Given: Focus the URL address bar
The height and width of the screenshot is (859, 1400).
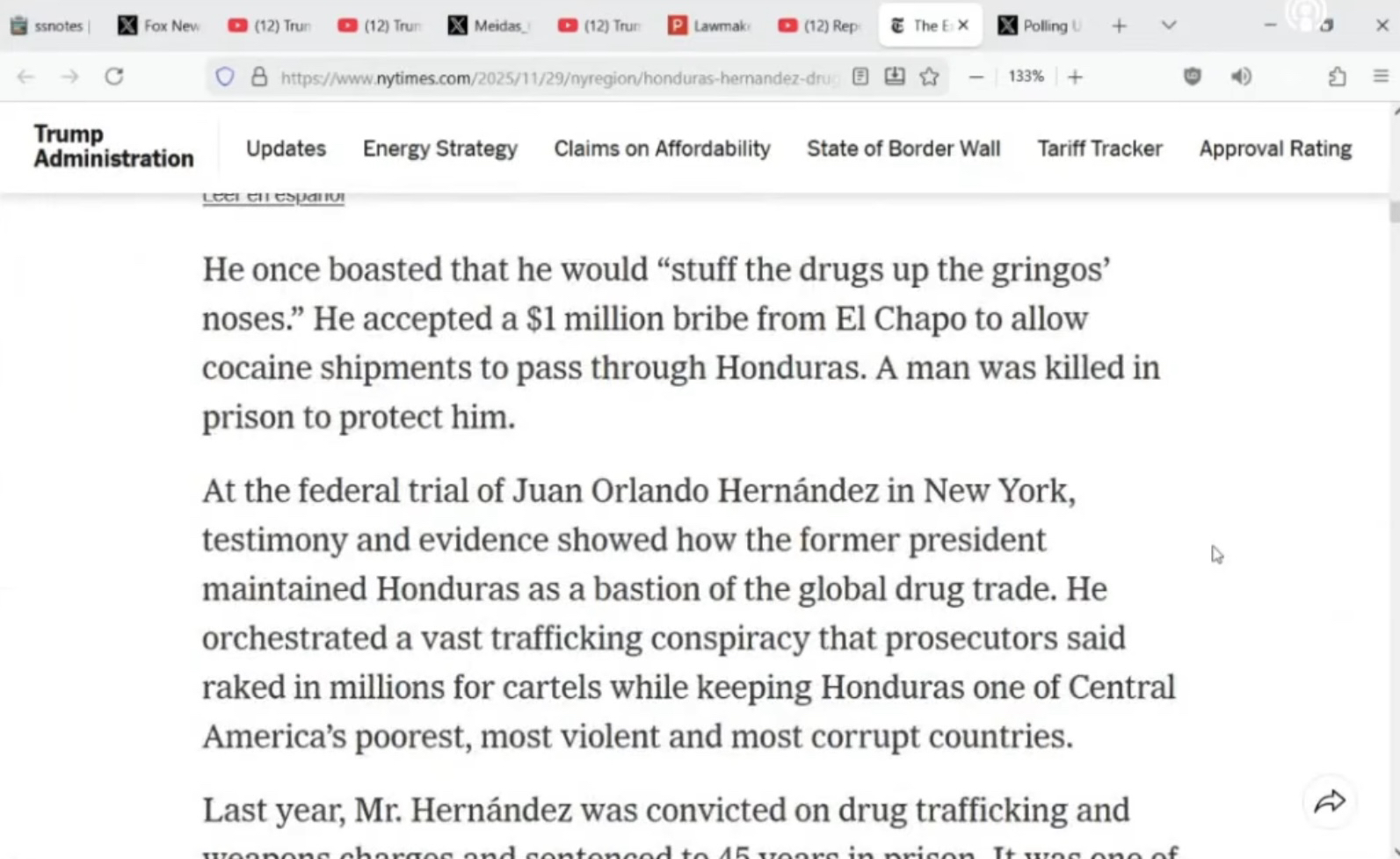Looking at the screenshot, I should tap(554, 77).
